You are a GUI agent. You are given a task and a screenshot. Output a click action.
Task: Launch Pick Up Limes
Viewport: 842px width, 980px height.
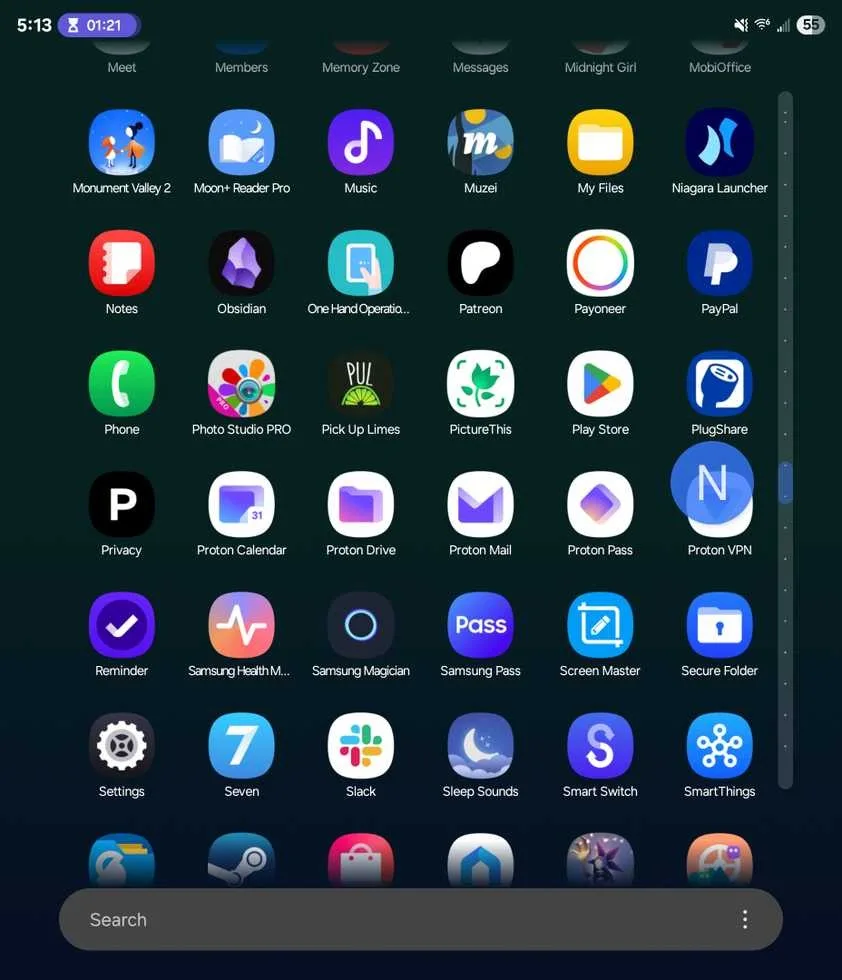(361, 384)
